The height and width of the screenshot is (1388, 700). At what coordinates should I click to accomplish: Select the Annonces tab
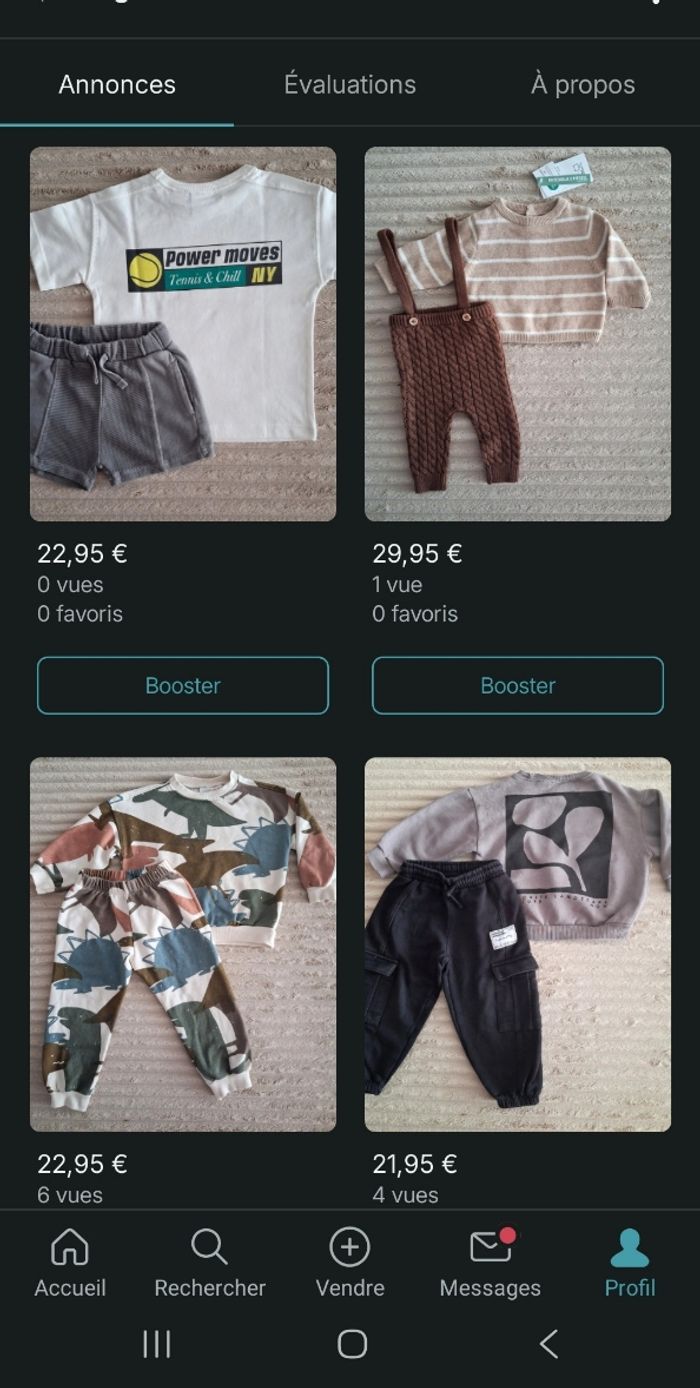click(x=117, y=85)
